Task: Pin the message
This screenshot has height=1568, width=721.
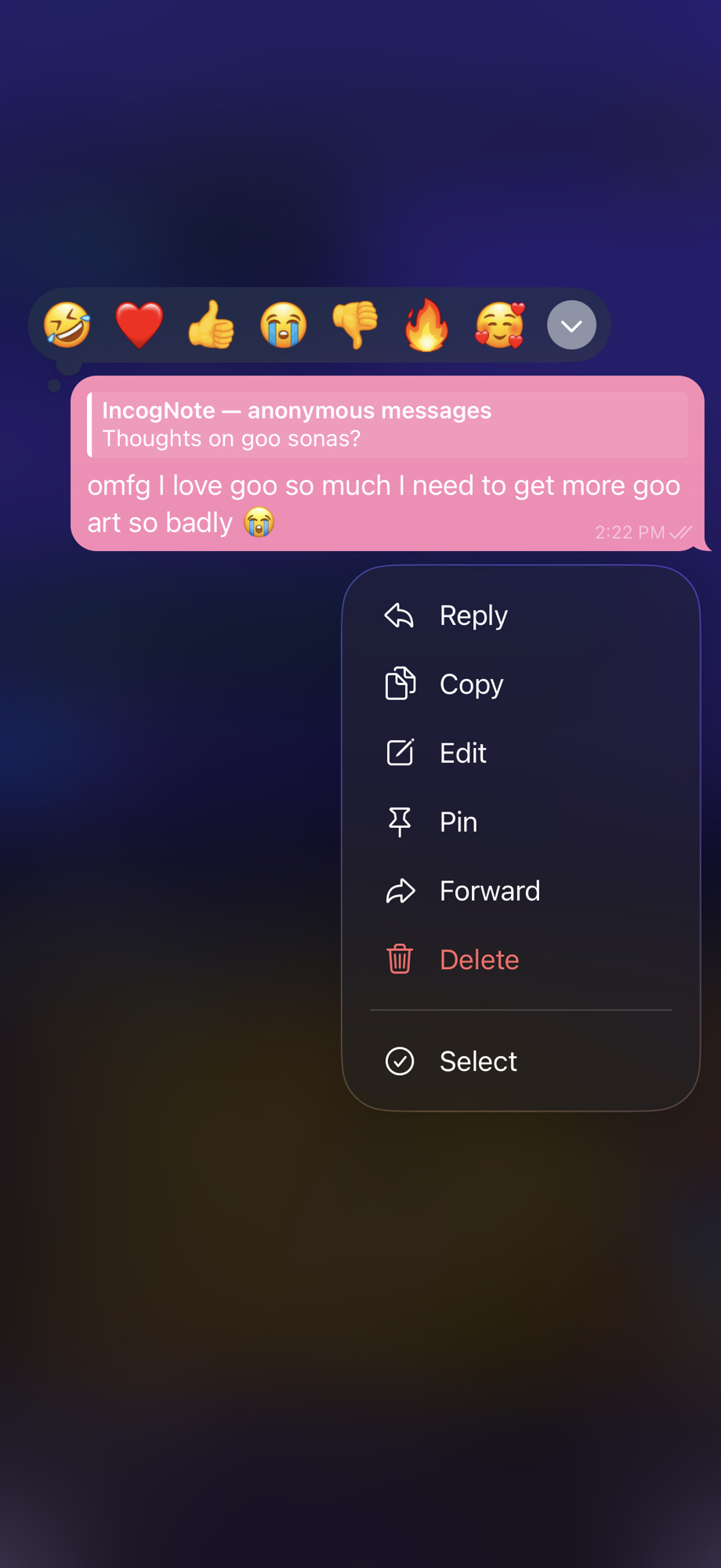Action: [x=458, y=822]
